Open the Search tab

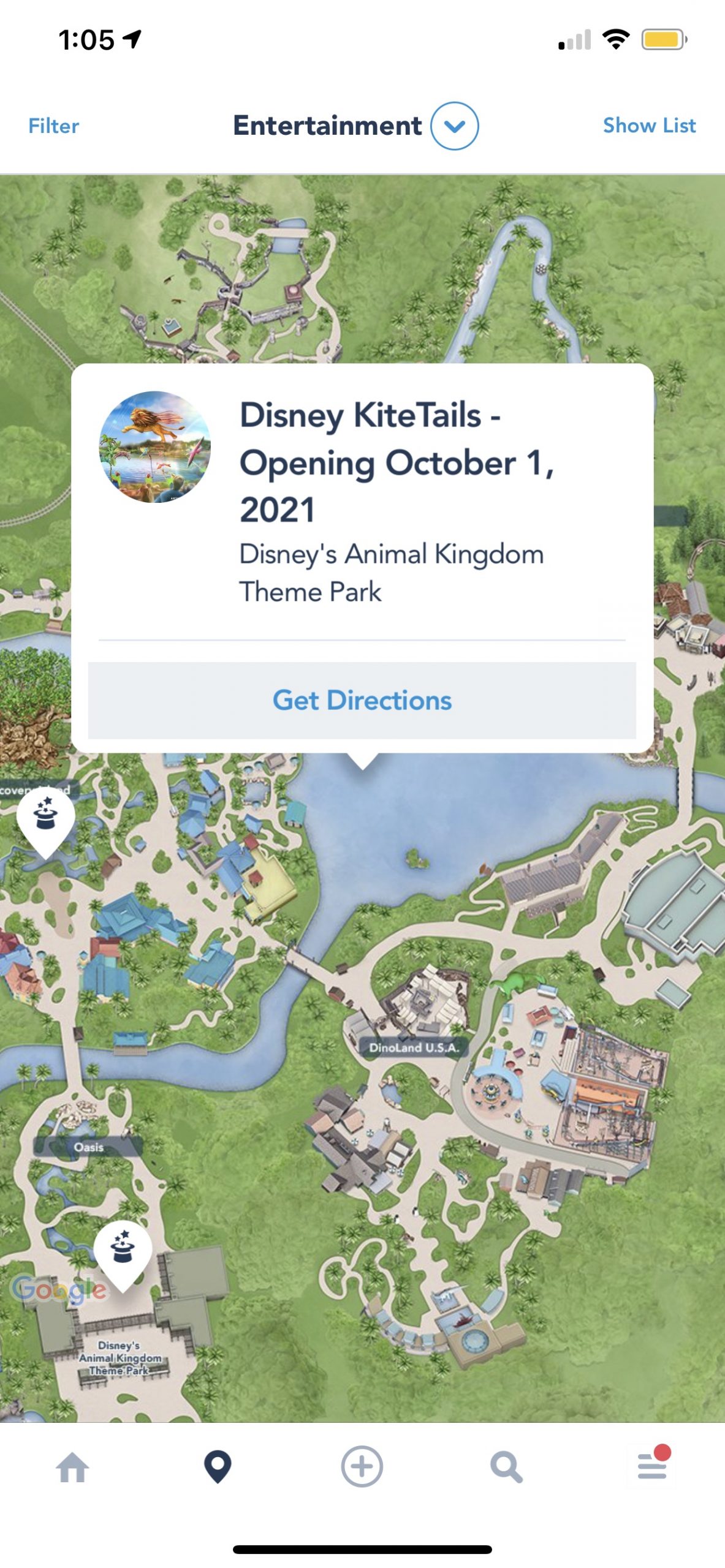coord(506,1468)
